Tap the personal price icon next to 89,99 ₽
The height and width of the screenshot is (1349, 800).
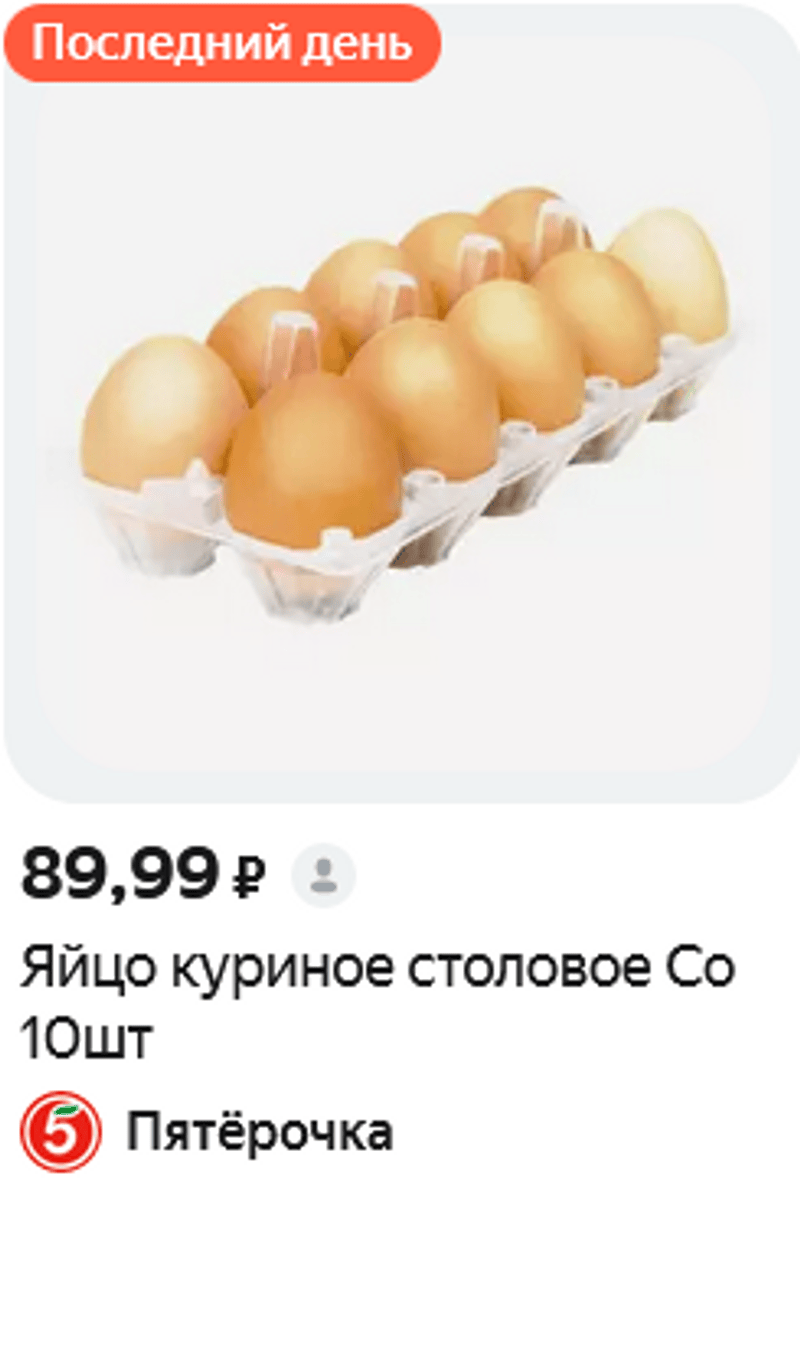pyautogui.click(x=323, y=876)
